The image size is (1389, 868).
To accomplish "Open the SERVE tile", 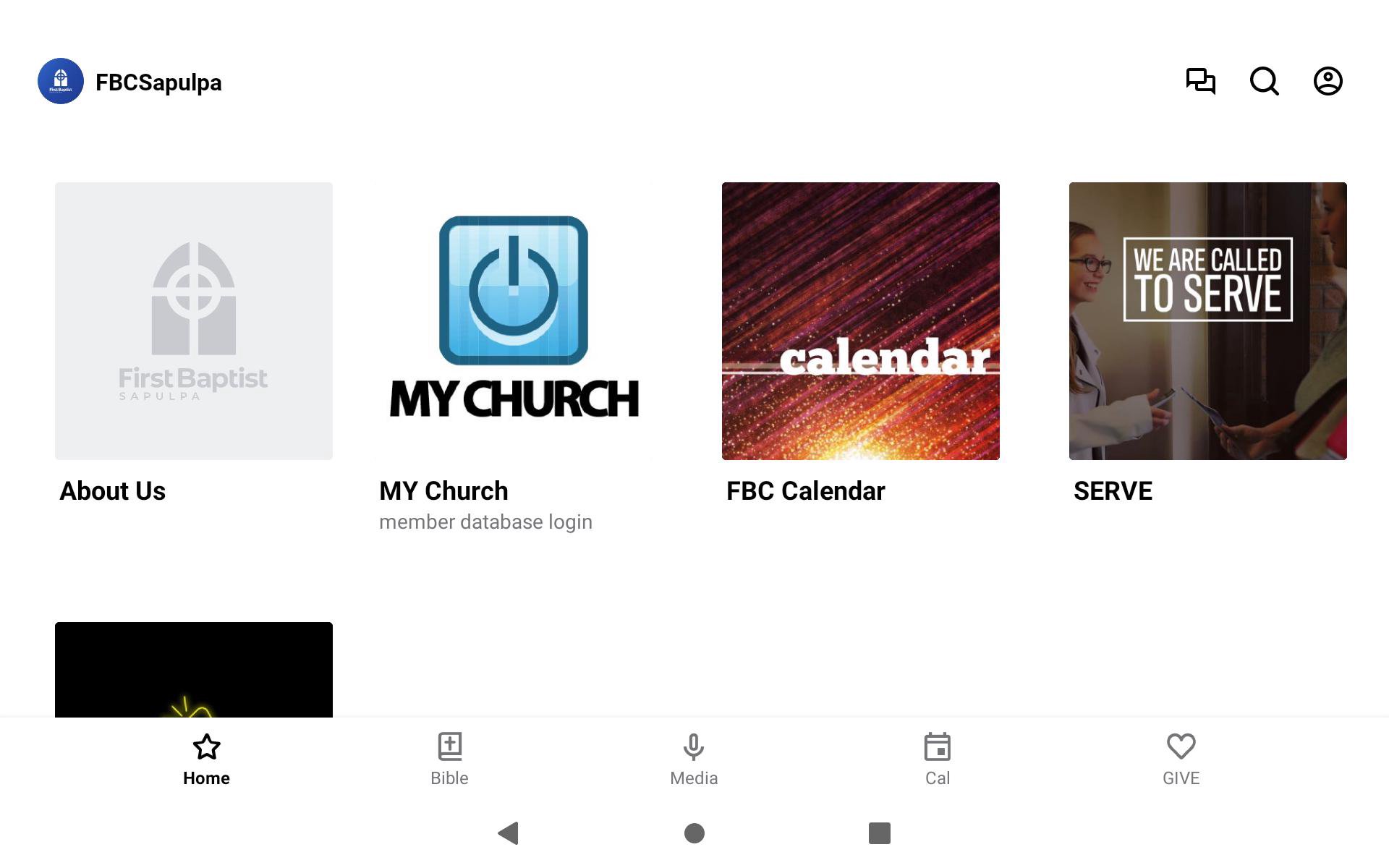I will 1208,321.
